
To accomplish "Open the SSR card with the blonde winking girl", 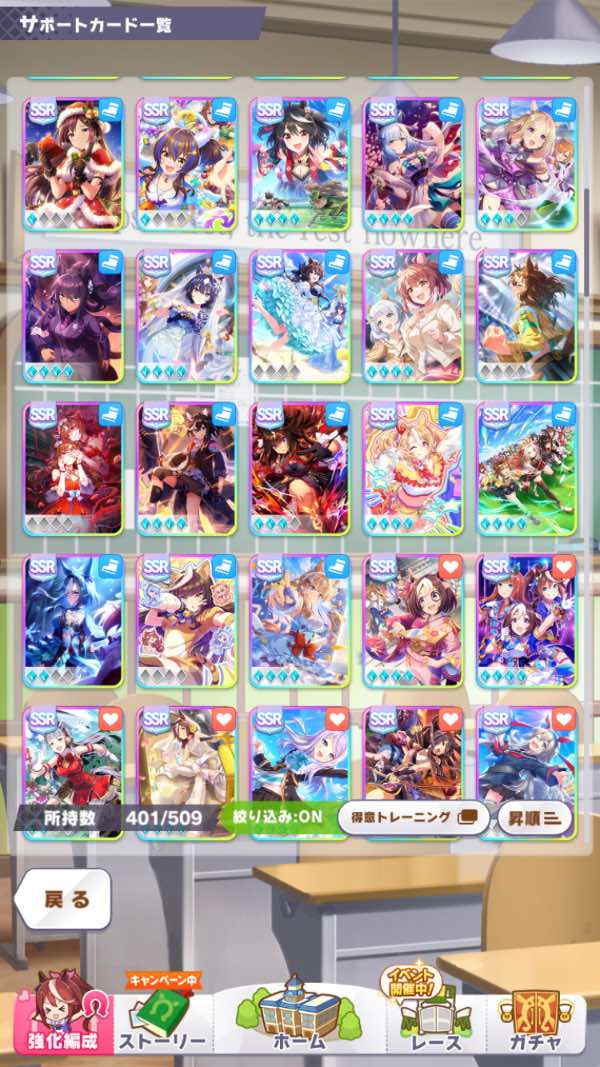I will pyautogui.click(x=413, y=468).
